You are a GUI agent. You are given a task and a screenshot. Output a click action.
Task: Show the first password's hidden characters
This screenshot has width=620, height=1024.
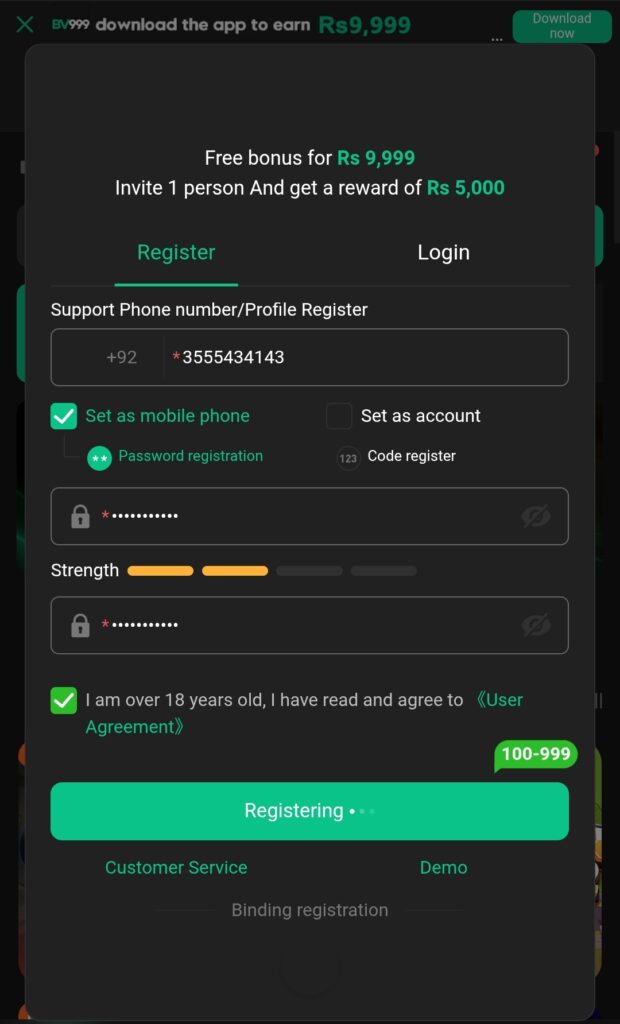pyautogui.click(x=536, y=516)
